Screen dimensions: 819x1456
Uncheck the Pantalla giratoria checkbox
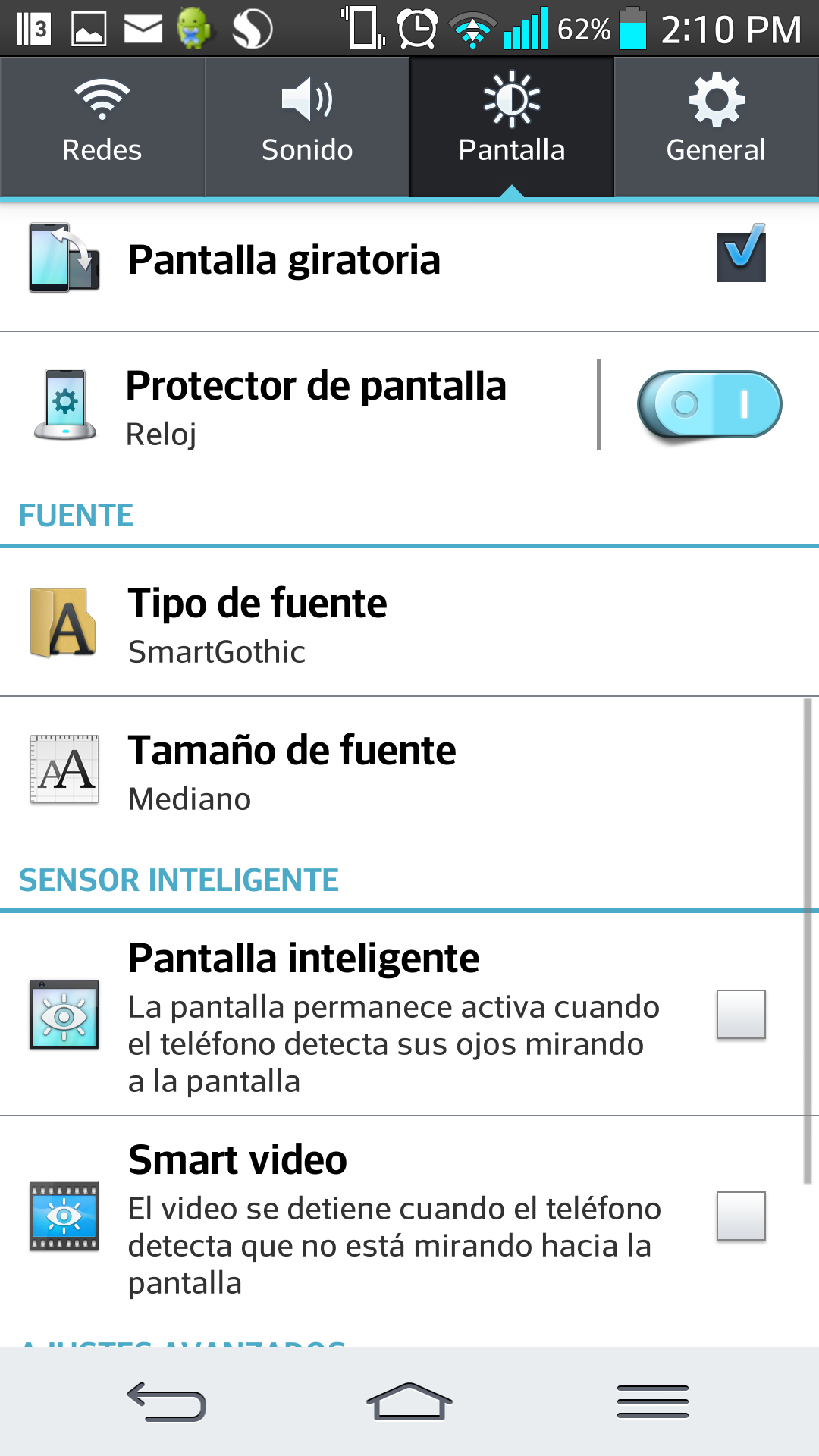[741, 254]
